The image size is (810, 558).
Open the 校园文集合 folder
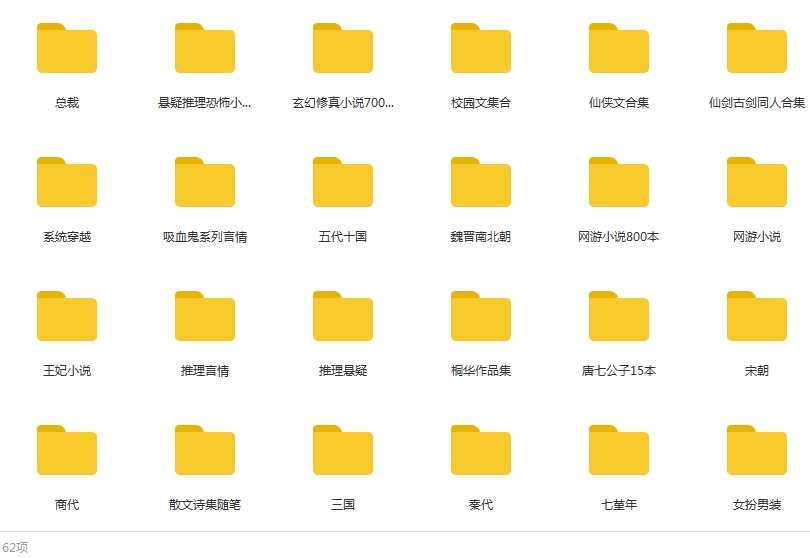coord(481,49)
